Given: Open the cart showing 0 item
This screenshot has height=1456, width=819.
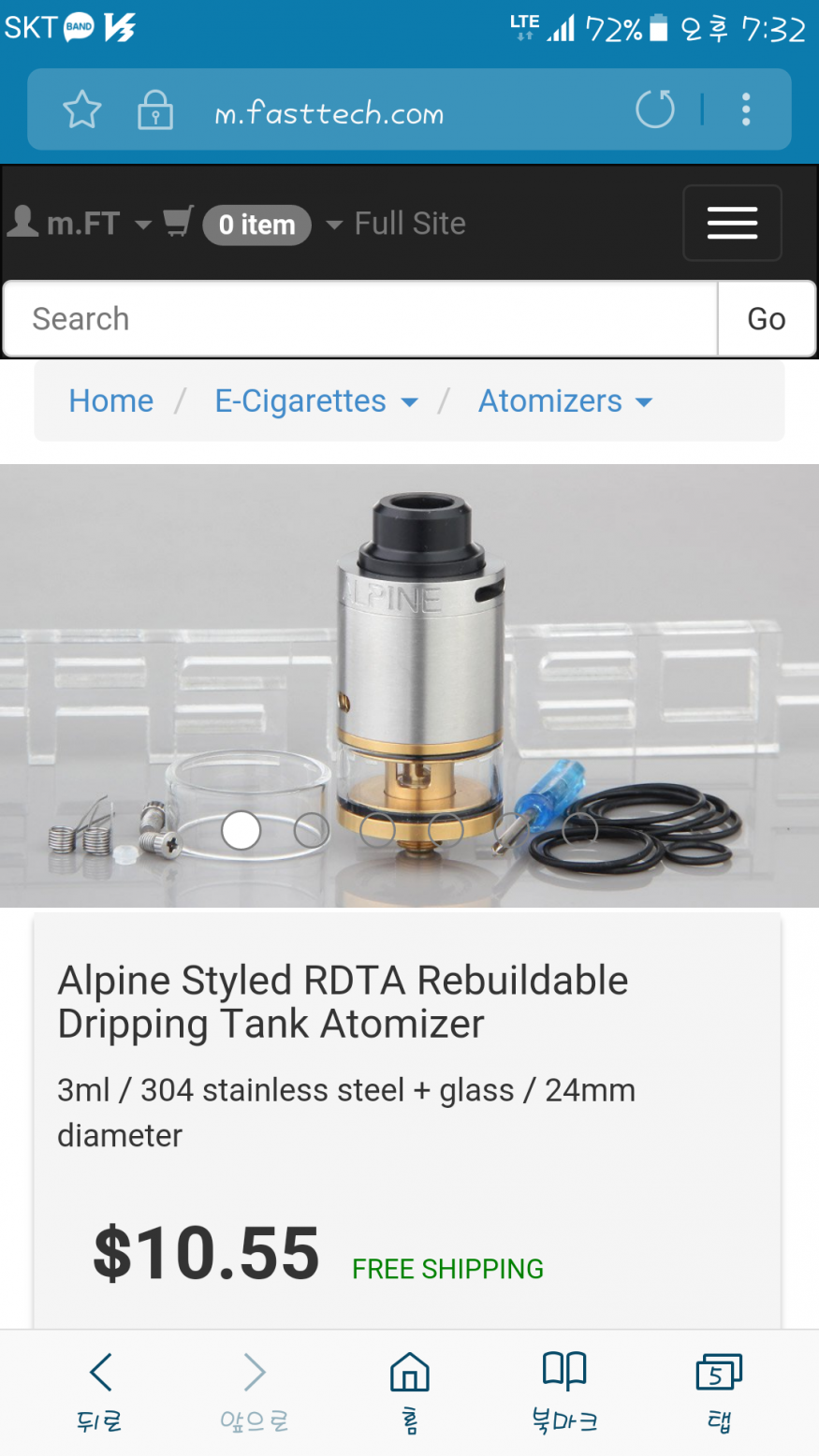Looking at the screenshot, I should click(x=238, y=225).
